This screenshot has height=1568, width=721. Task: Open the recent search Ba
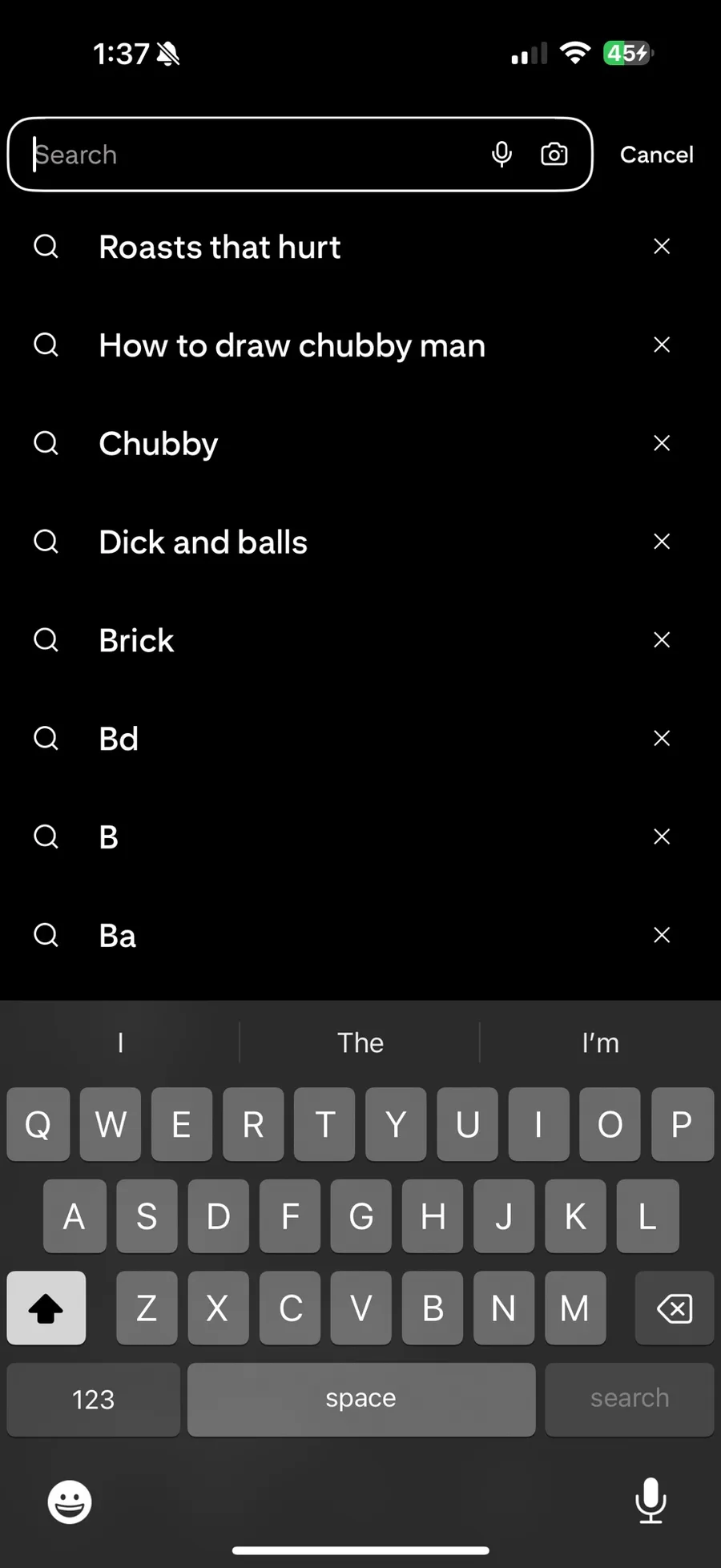[117, 936]
